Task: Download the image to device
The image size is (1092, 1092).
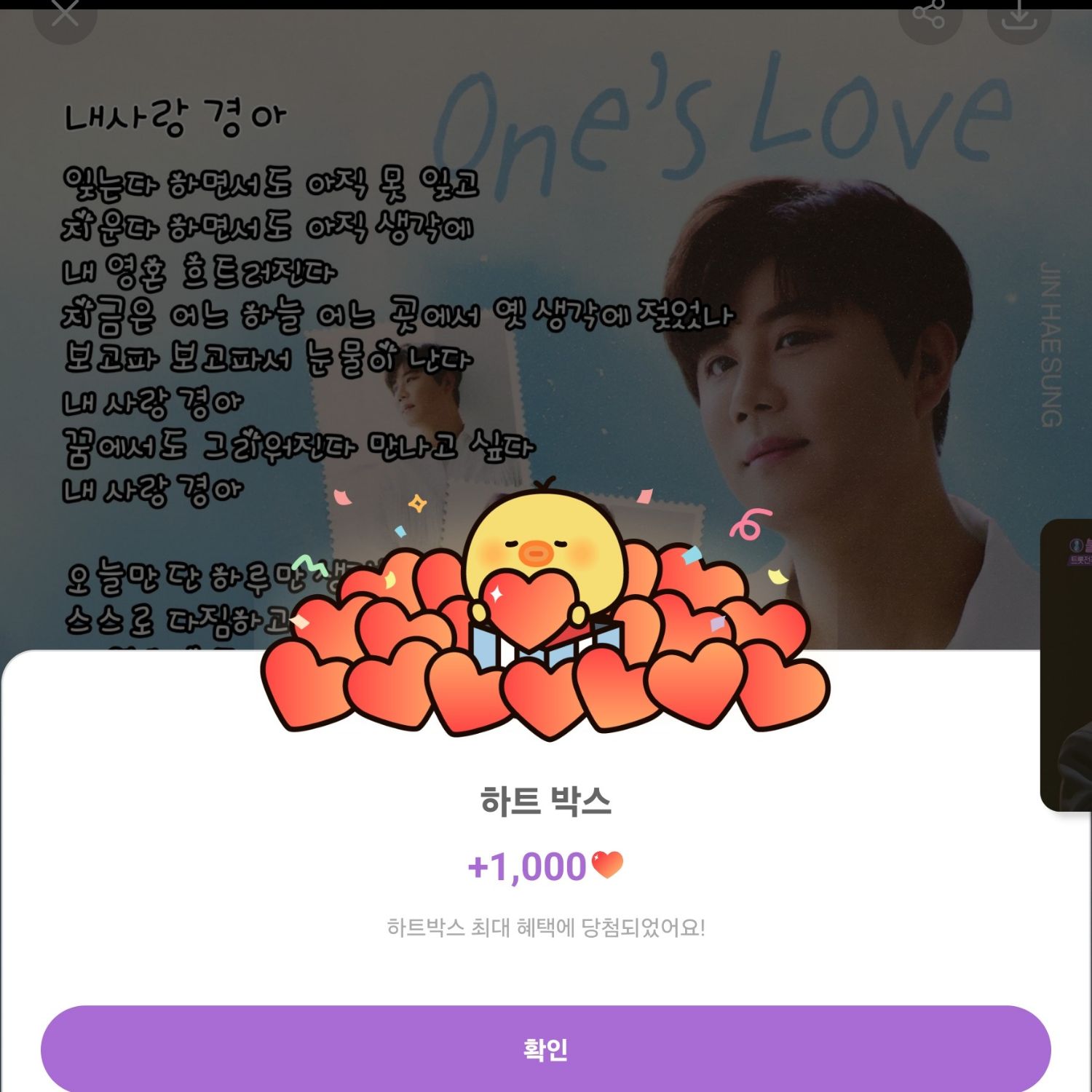Action: click(x=1018, y=15)
